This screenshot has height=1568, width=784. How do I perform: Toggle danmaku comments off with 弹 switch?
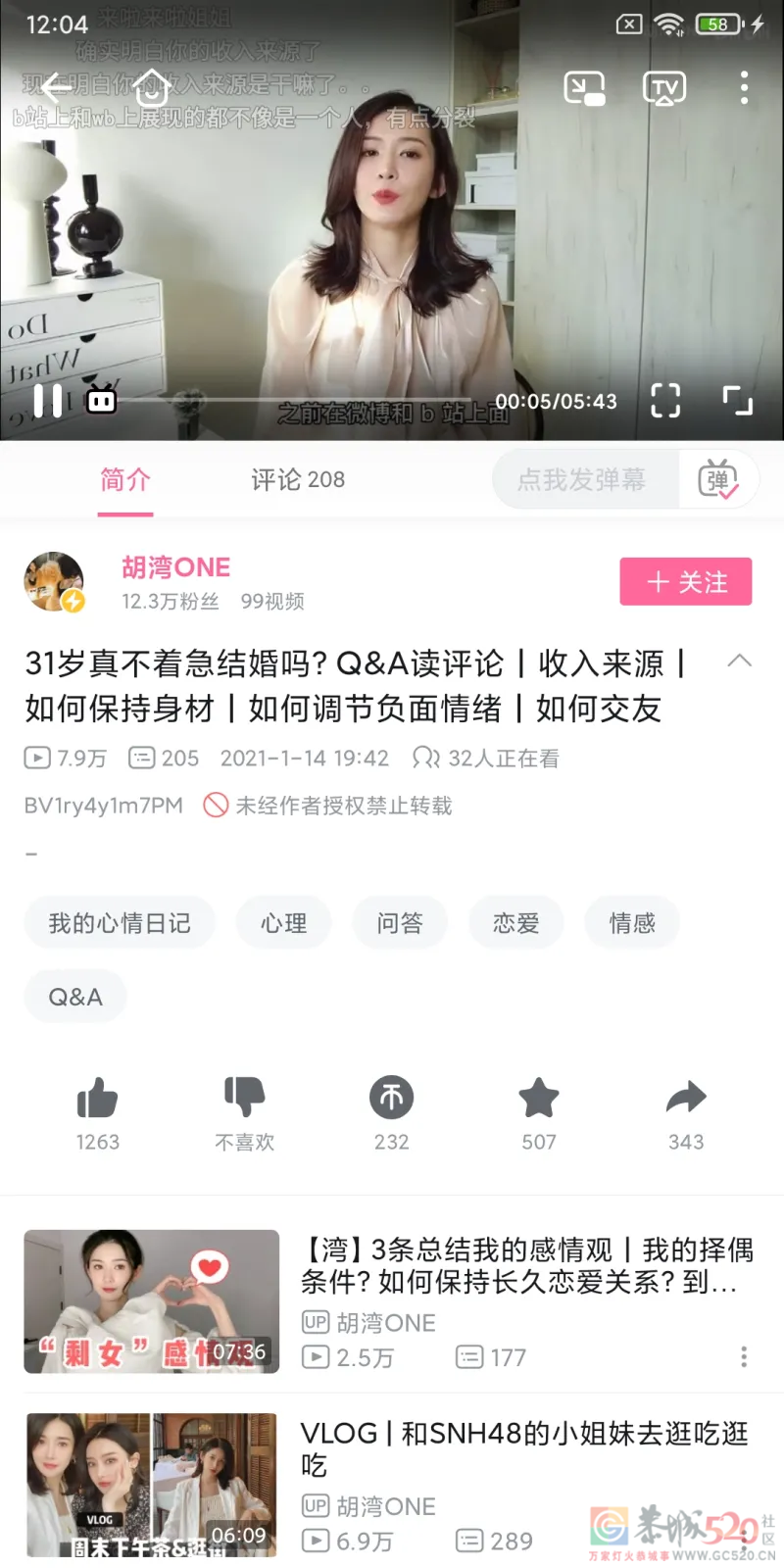pyautogui.click(x=718, y=479)
